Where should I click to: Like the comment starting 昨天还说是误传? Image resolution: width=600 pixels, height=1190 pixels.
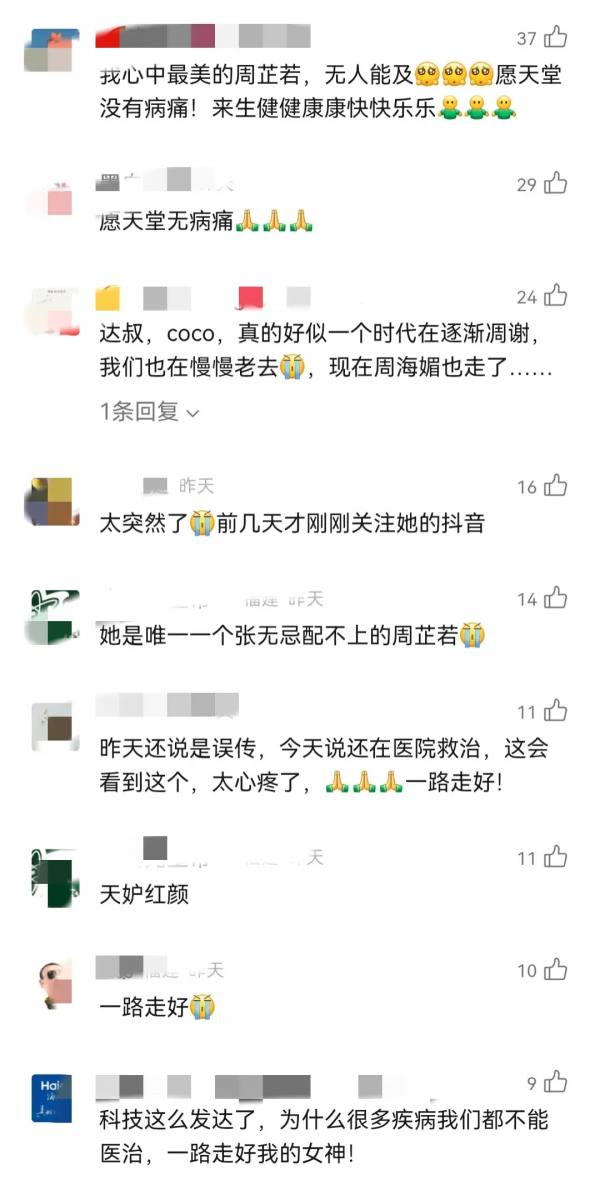coord(555,712)
